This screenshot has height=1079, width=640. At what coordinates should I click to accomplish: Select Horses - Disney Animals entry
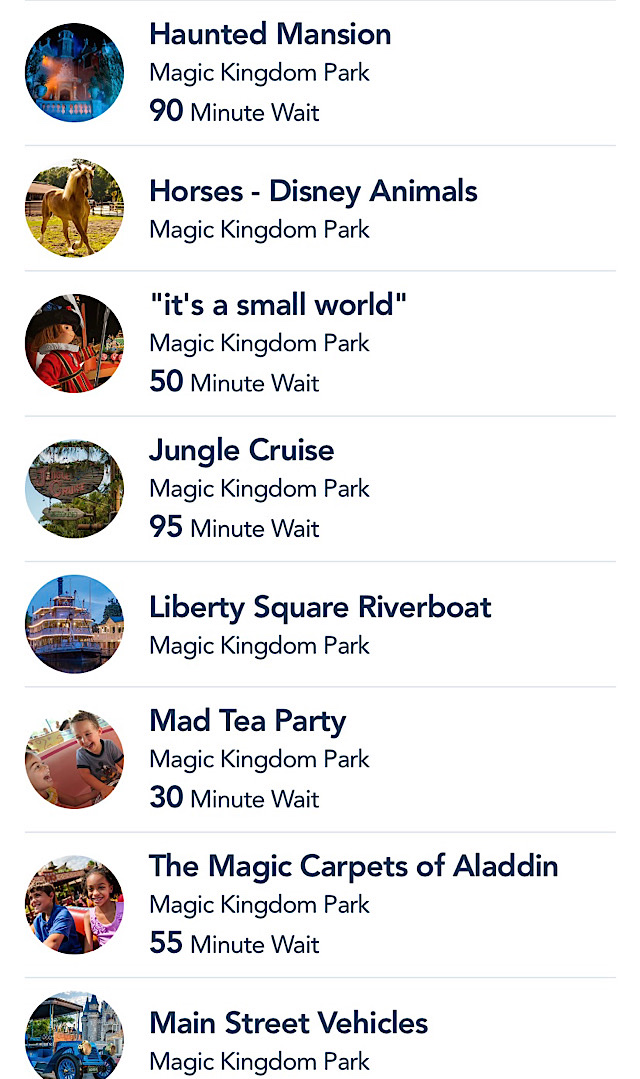tap(320, 208)
